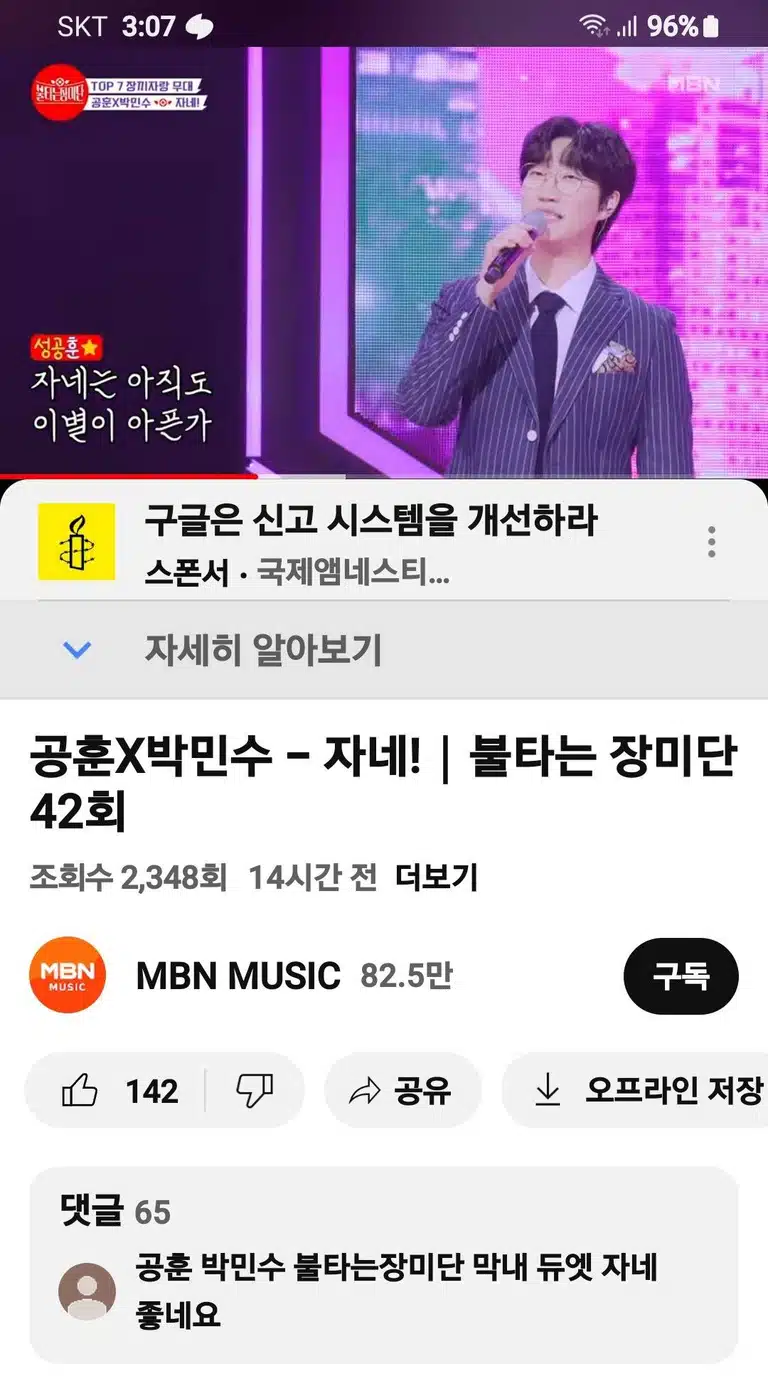This screenshot has width=768, height=1388.
Task: Expand 자세히 알아보기 on the ad
Action: pyautogui.click(x=384, y=650)
